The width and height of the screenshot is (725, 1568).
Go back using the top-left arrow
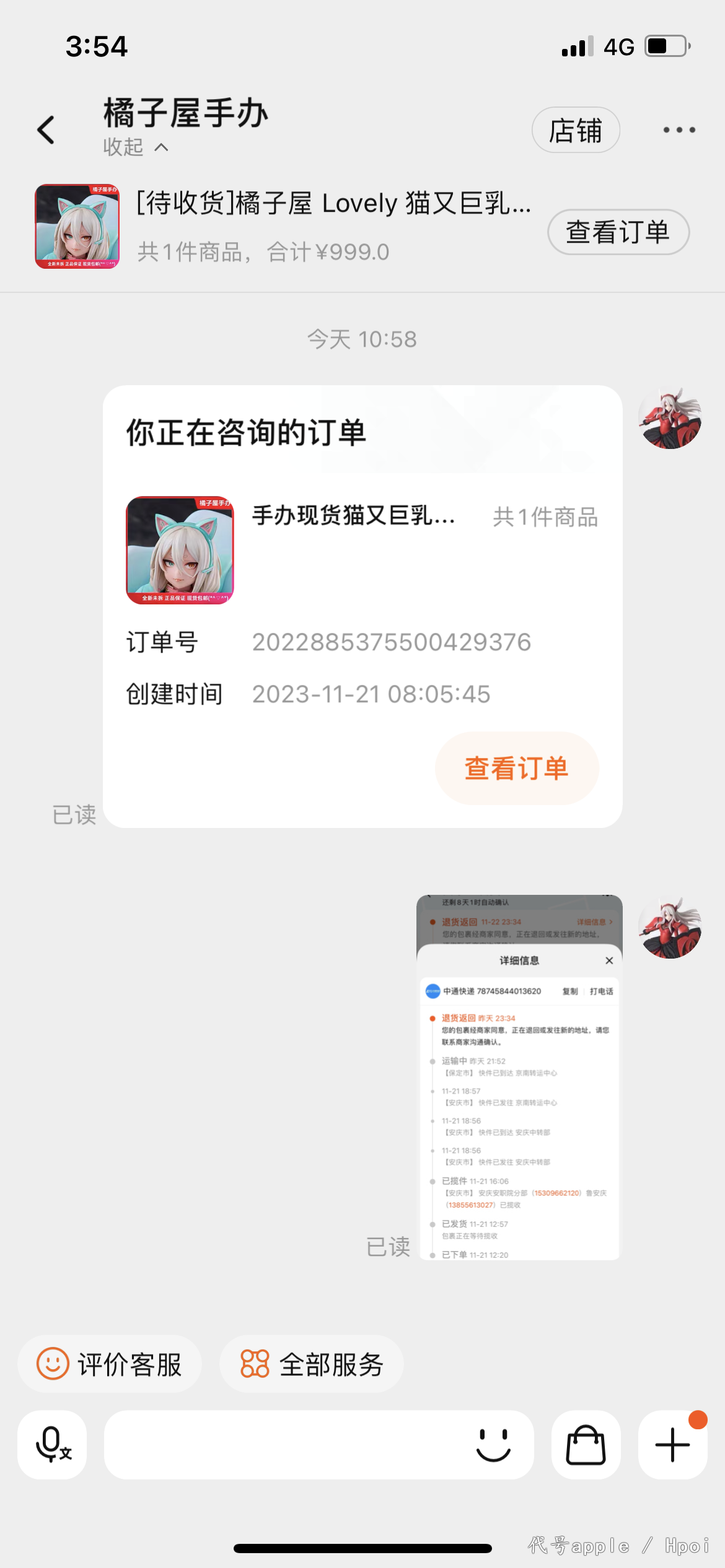coord(46,130)
